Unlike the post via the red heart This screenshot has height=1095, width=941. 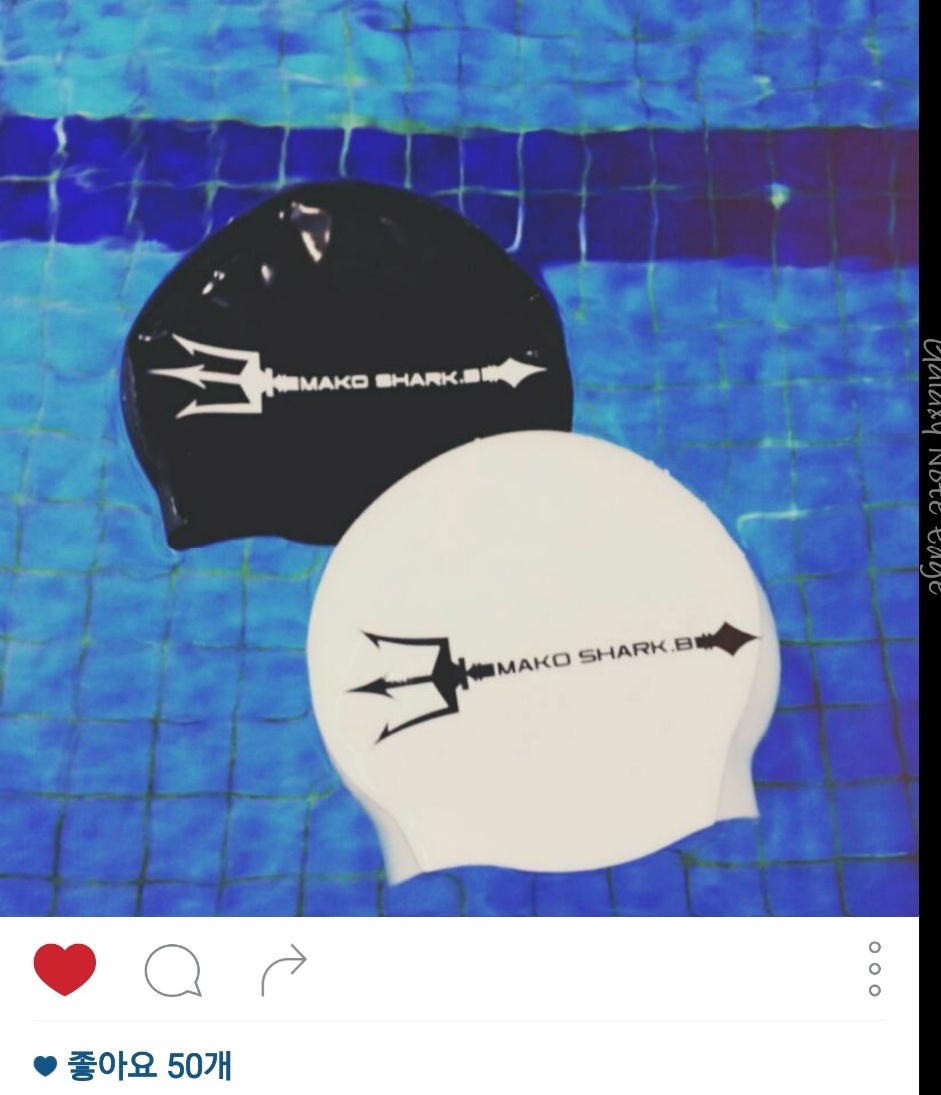(65, 969)
